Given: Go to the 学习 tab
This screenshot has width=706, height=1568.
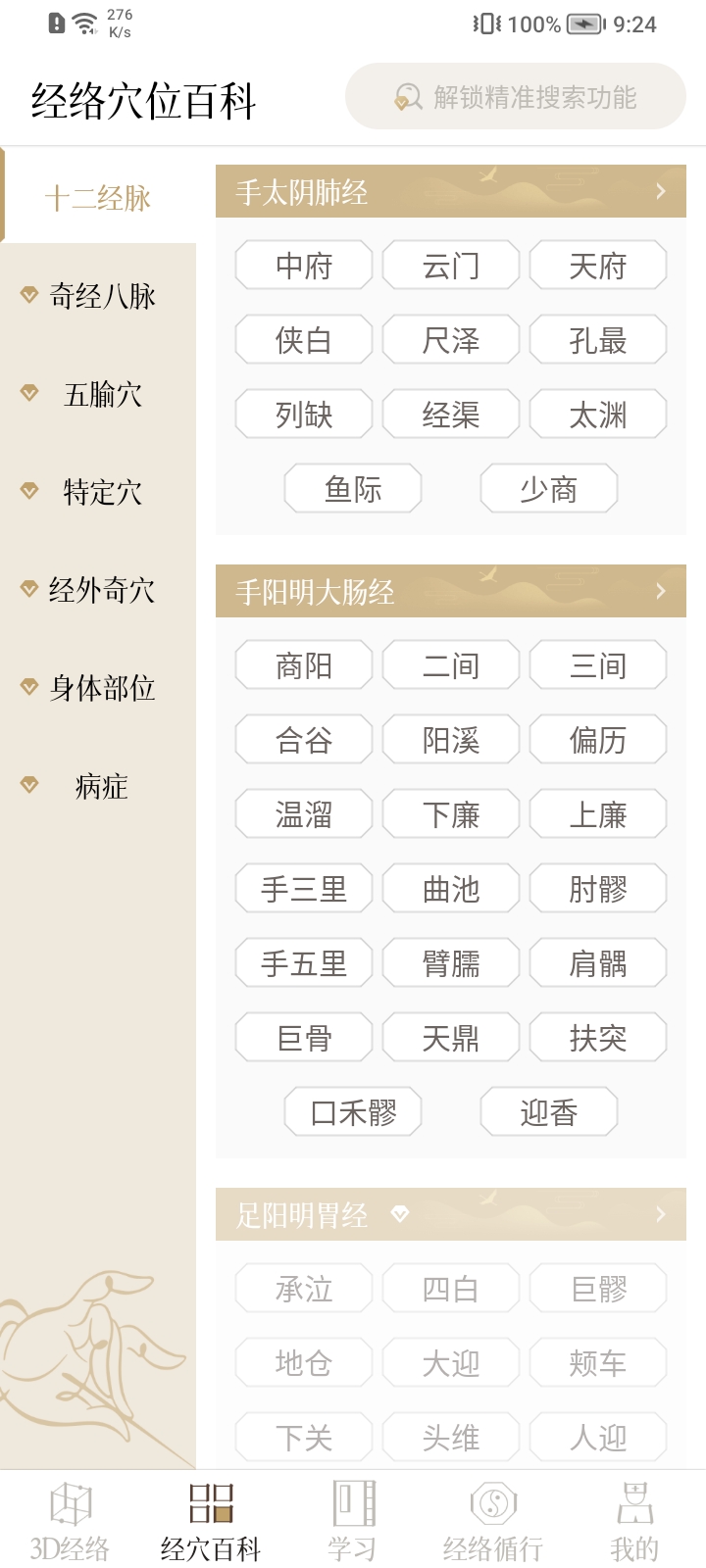Looking at the screenshot, I should [352, 1519].
